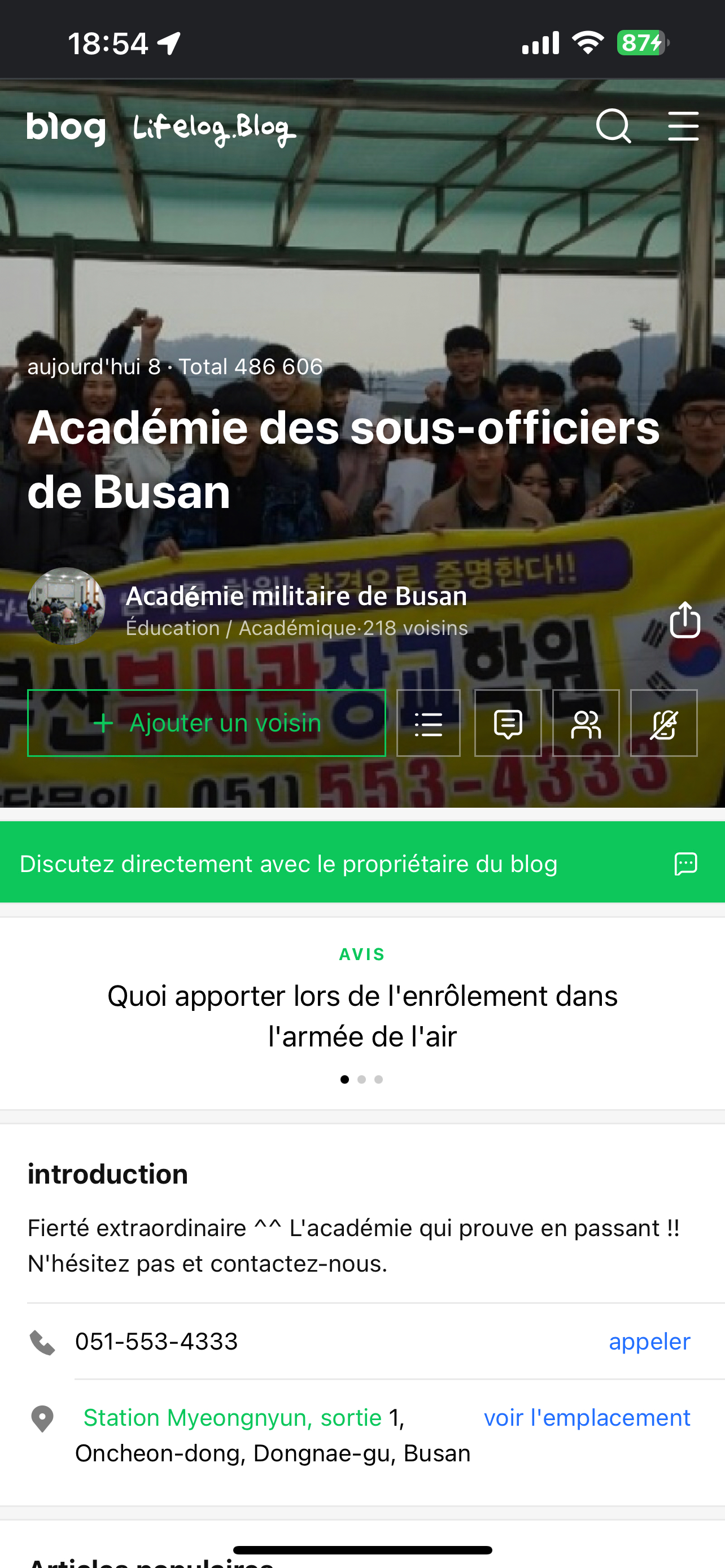Tap the blog logo
725x1568 pixels.
click(65, 128)
